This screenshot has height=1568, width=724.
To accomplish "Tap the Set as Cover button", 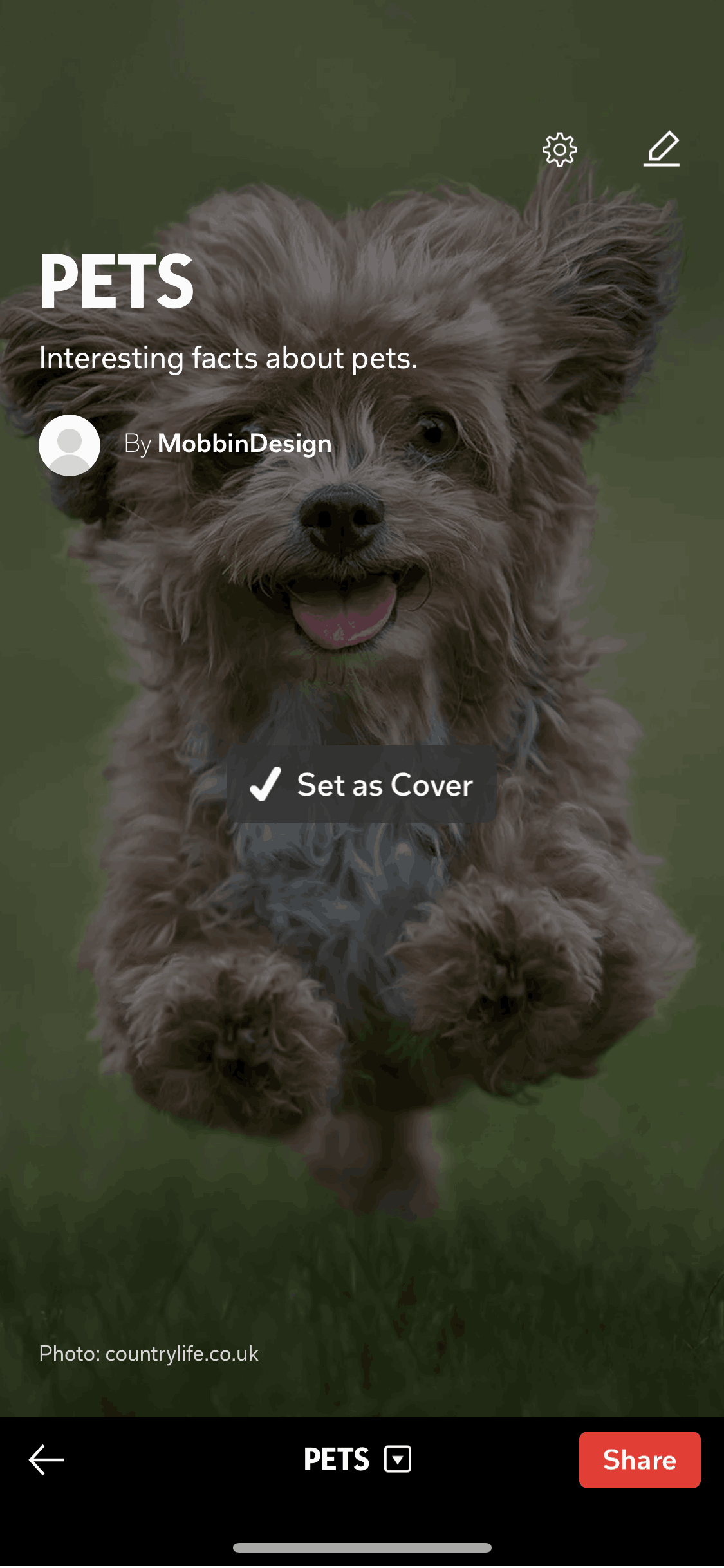I will (x=362, y=784).
